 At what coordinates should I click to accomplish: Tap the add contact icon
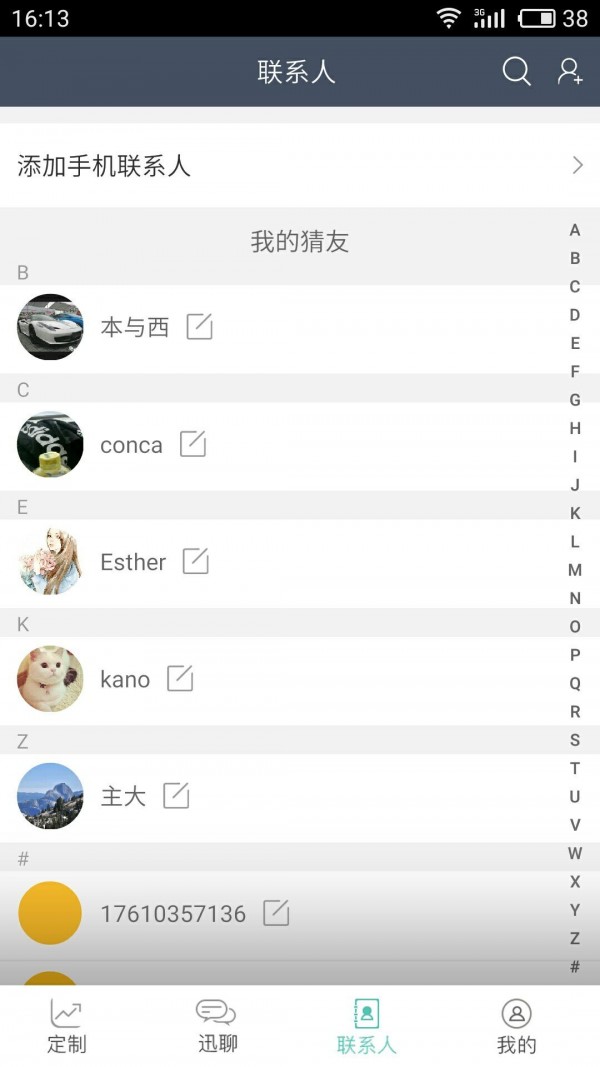click(x=570, y=72)
